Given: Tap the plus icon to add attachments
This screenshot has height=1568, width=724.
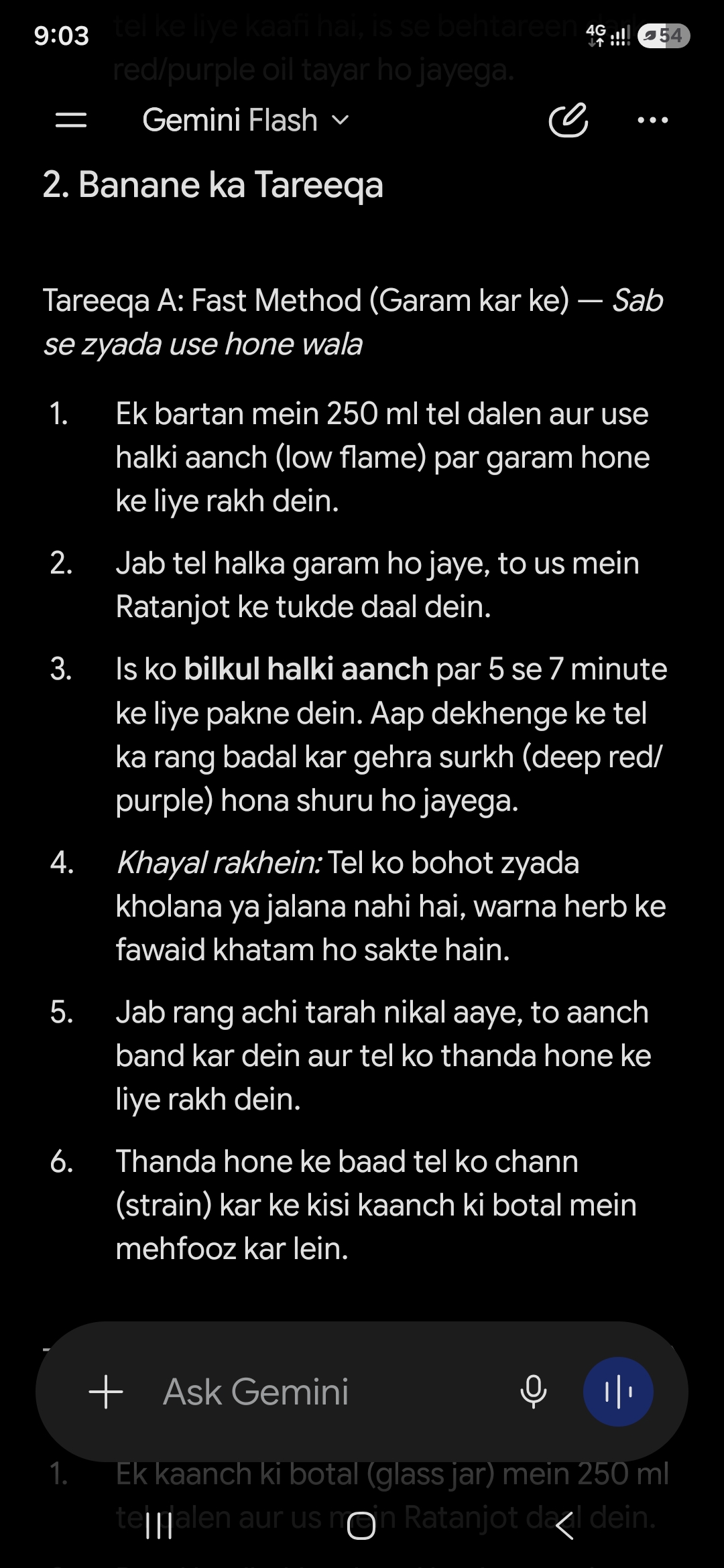Looking at the screenshot, I should tap(106, 1392).
